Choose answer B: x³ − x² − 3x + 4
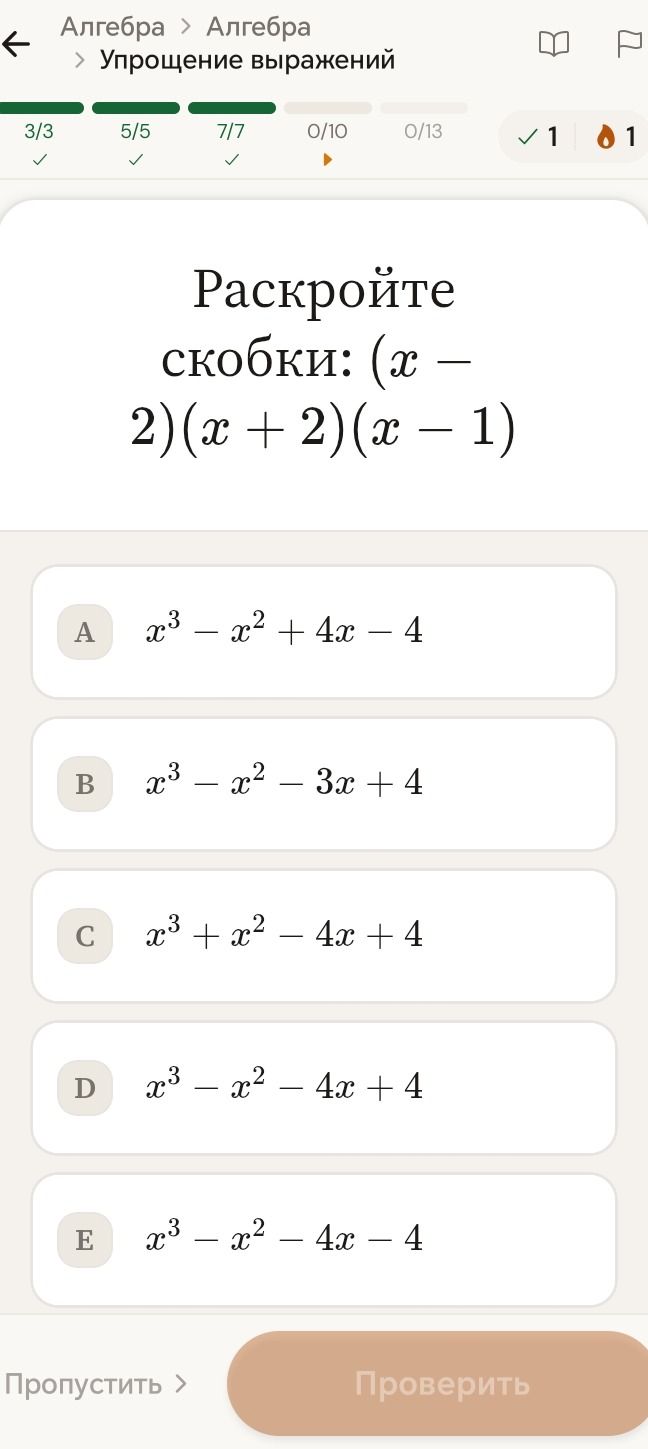Viewport: 648px width, 1449px height. coord(324,784)
